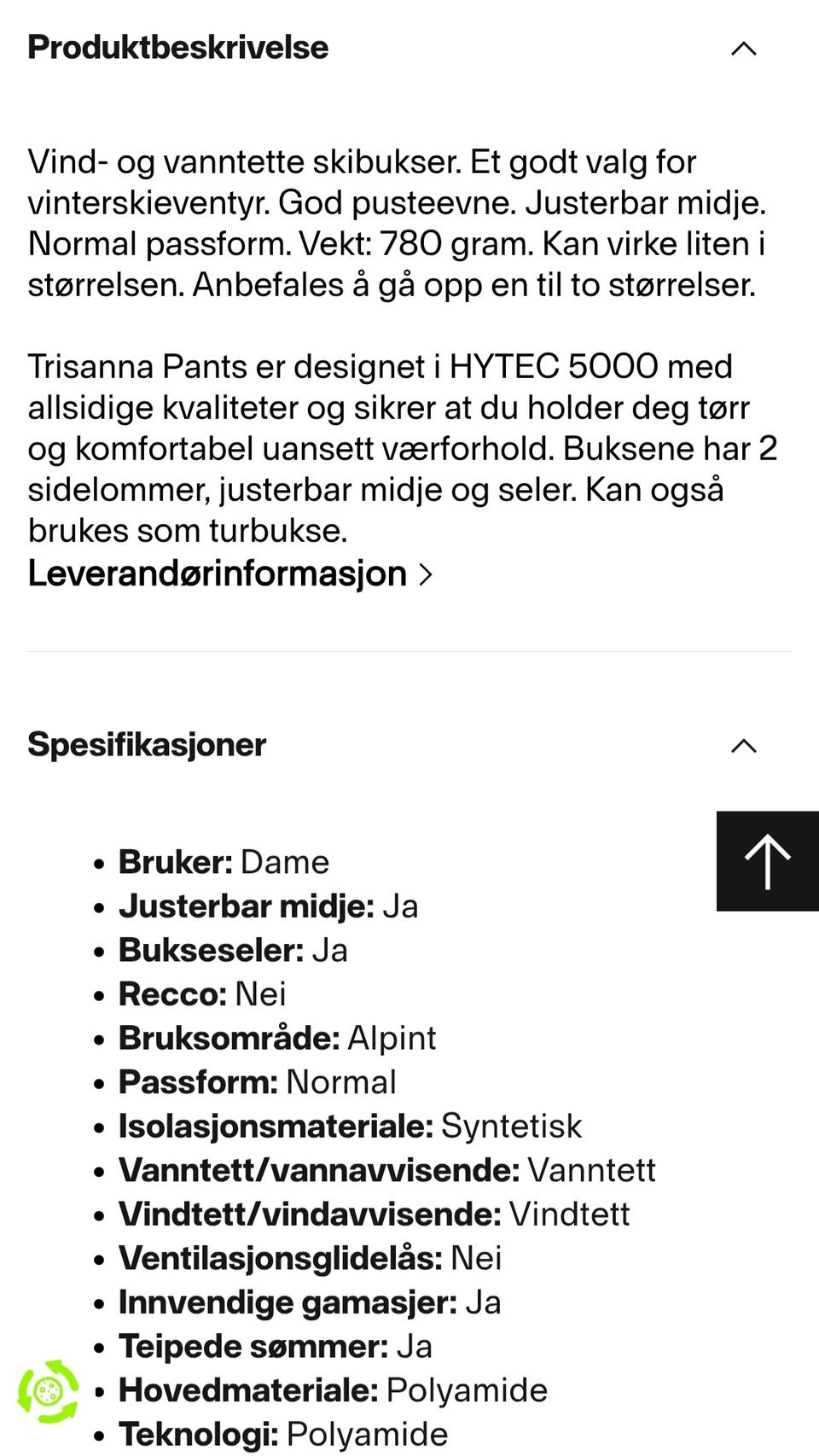Click the upward chevron beside Produktbeskrivelse

pos(744,49)
